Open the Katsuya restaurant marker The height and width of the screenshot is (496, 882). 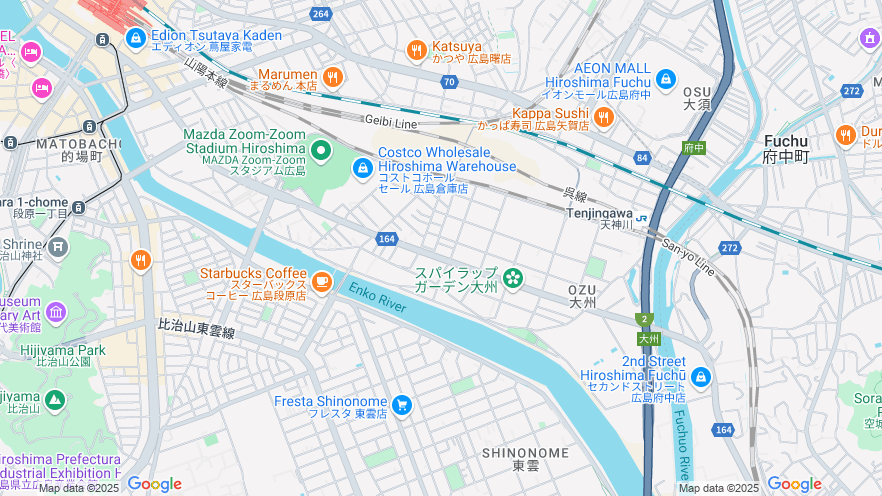pos(417,50)
